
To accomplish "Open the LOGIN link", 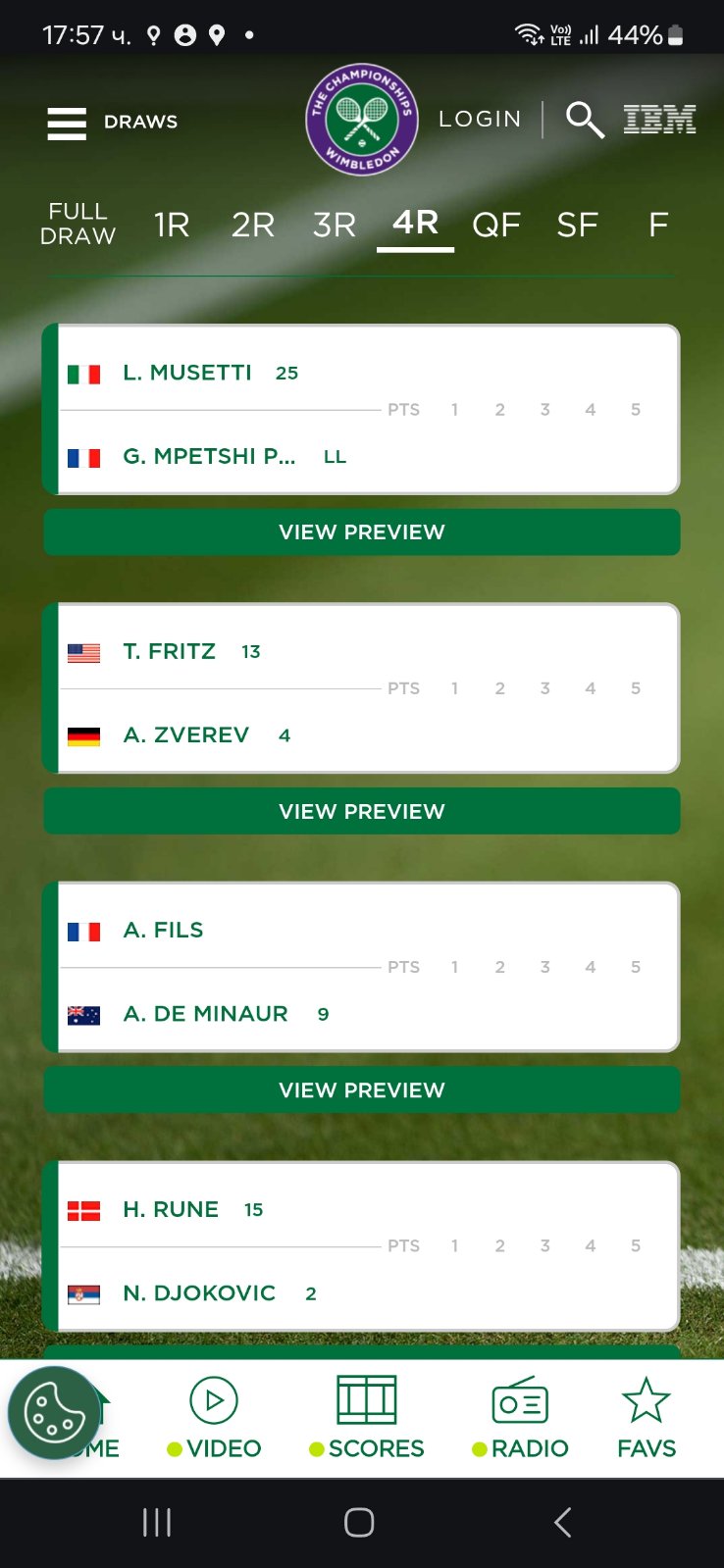I will 480,119.
